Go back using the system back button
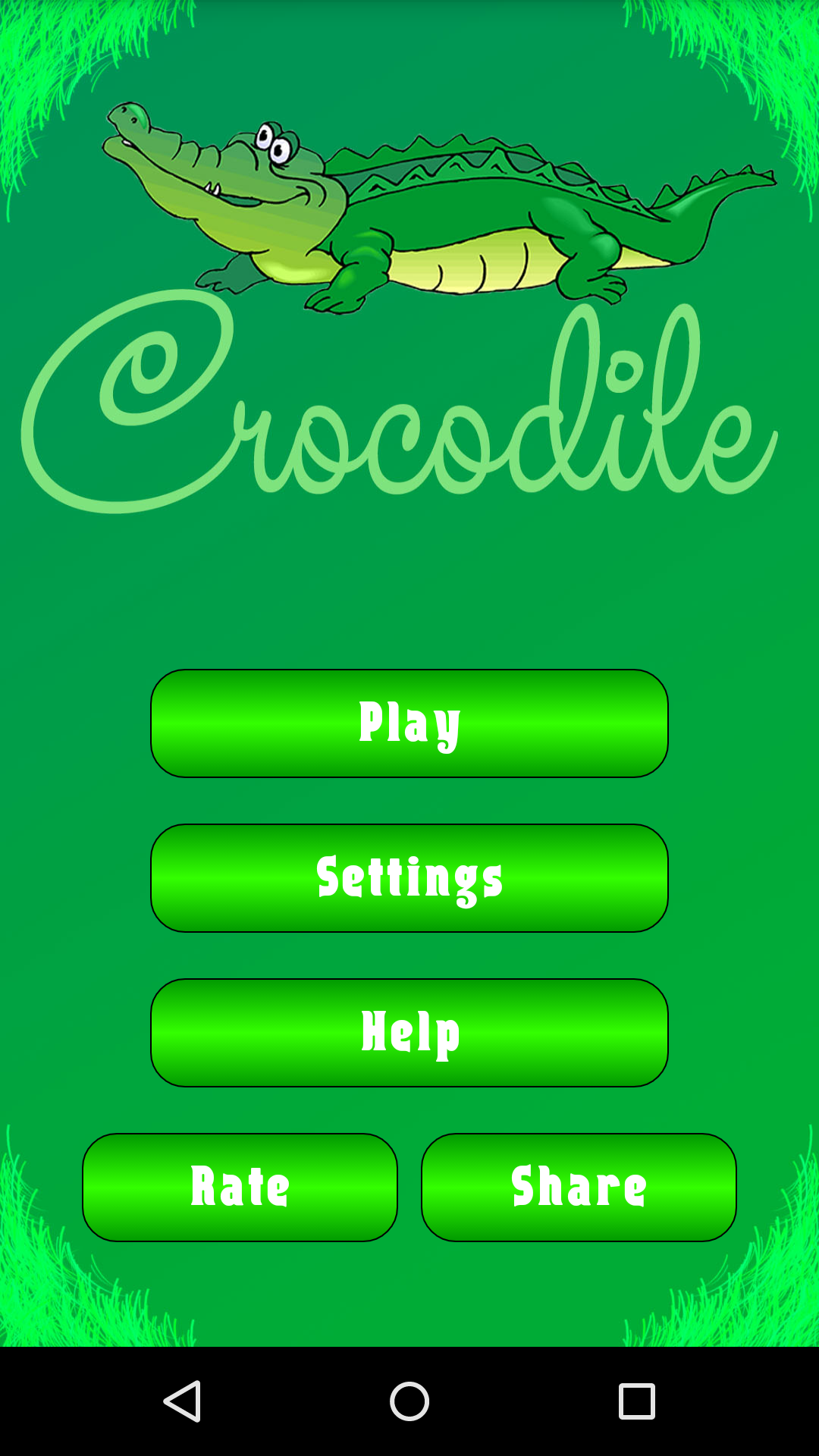This screenshot has height=1456, width=819. click(182, 1401)
